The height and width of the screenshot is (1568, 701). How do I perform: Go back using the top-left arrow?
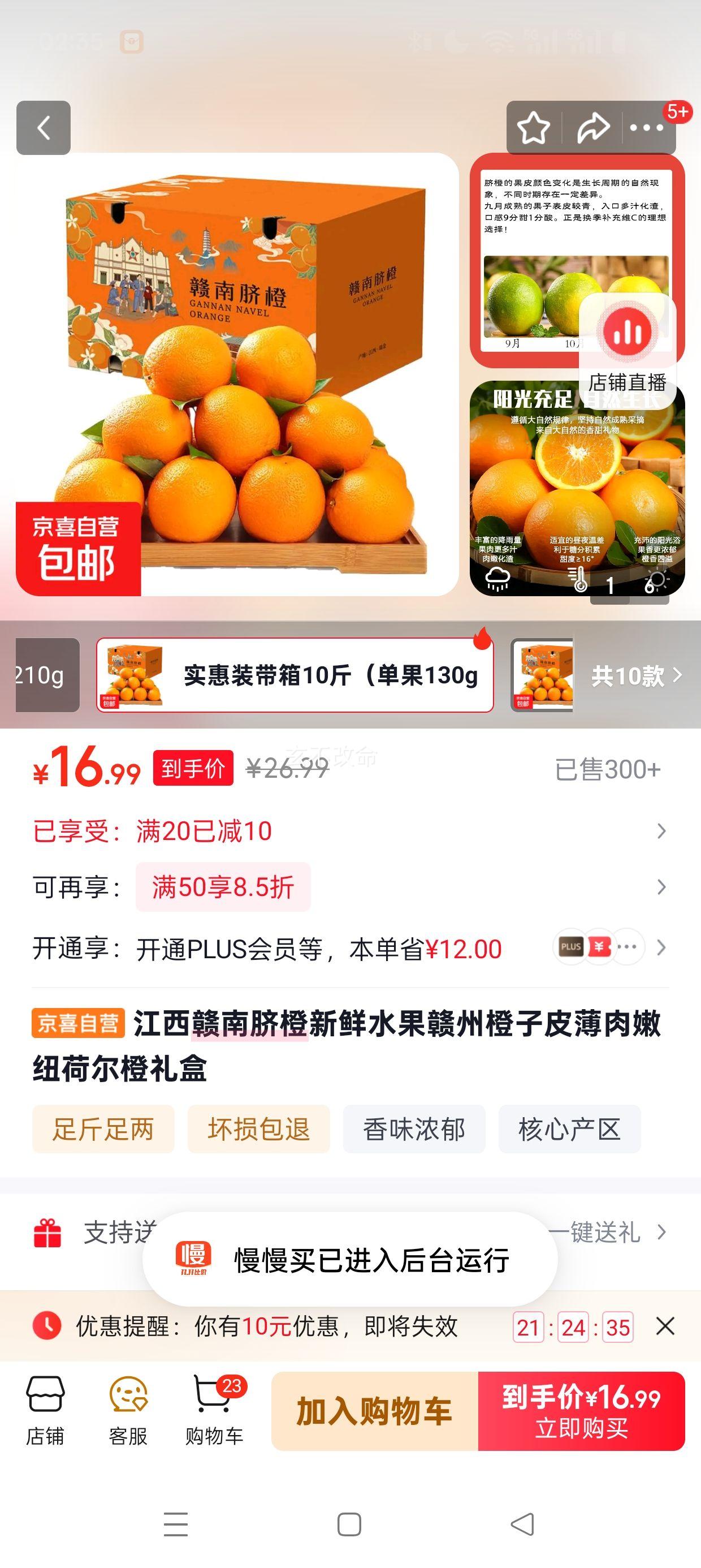tap(43, 128)
